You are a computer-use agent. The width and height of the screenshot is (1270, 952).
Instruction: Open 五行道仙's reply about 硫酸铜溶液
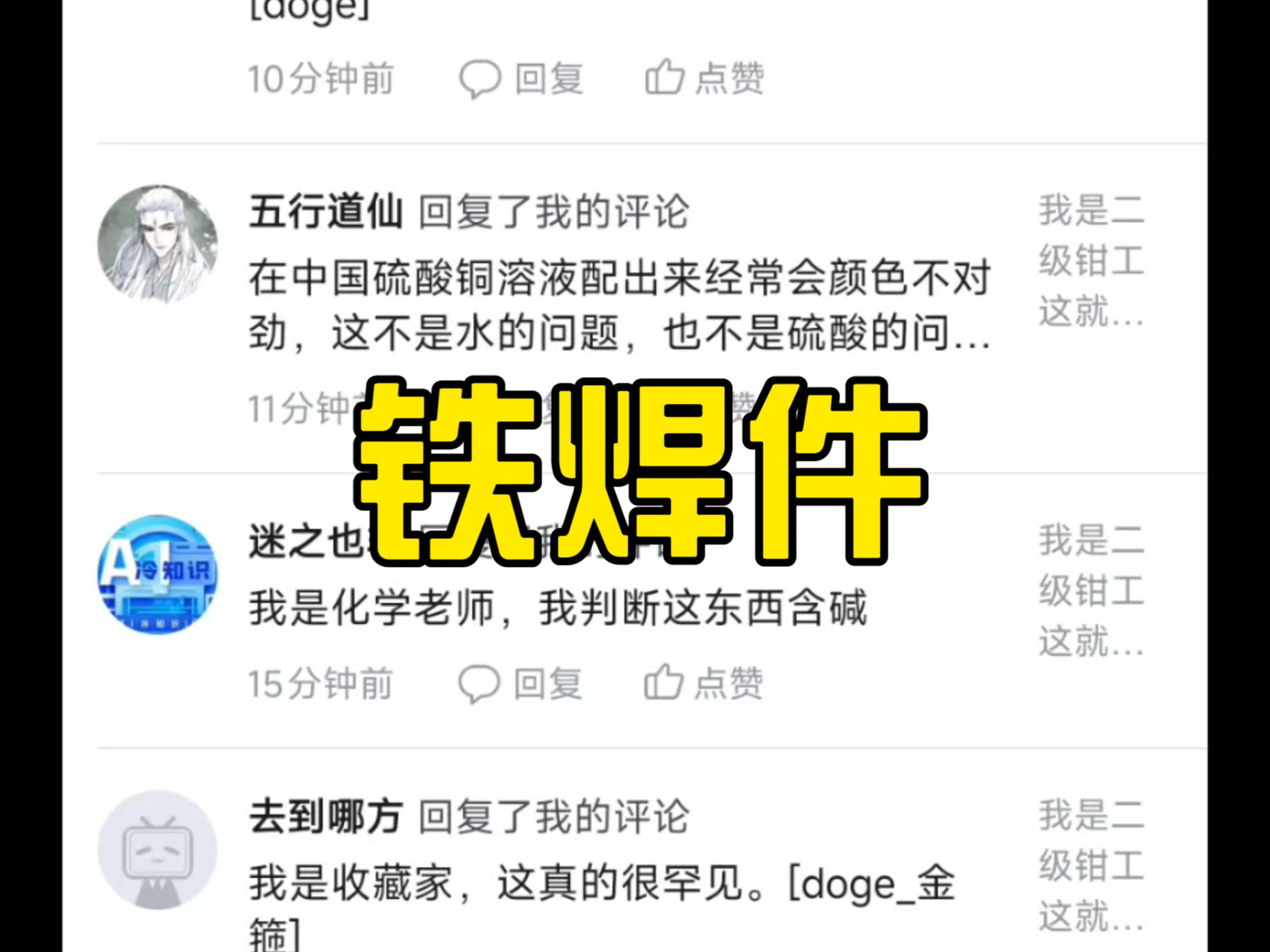pyautogui.click(x=618, y=305)
